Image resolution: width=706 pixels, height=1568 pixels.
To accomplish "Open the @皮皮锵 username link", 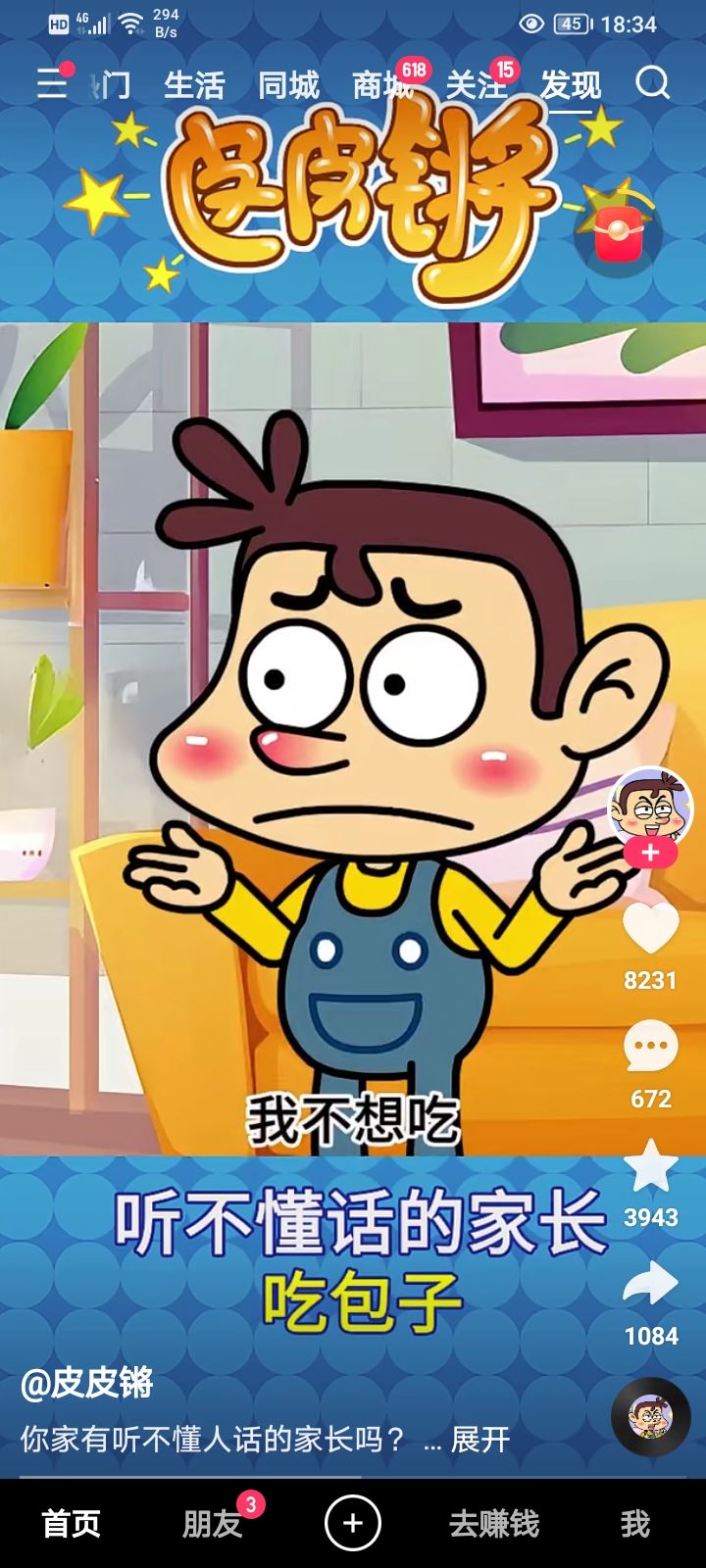I will [x=87, y=1383].
